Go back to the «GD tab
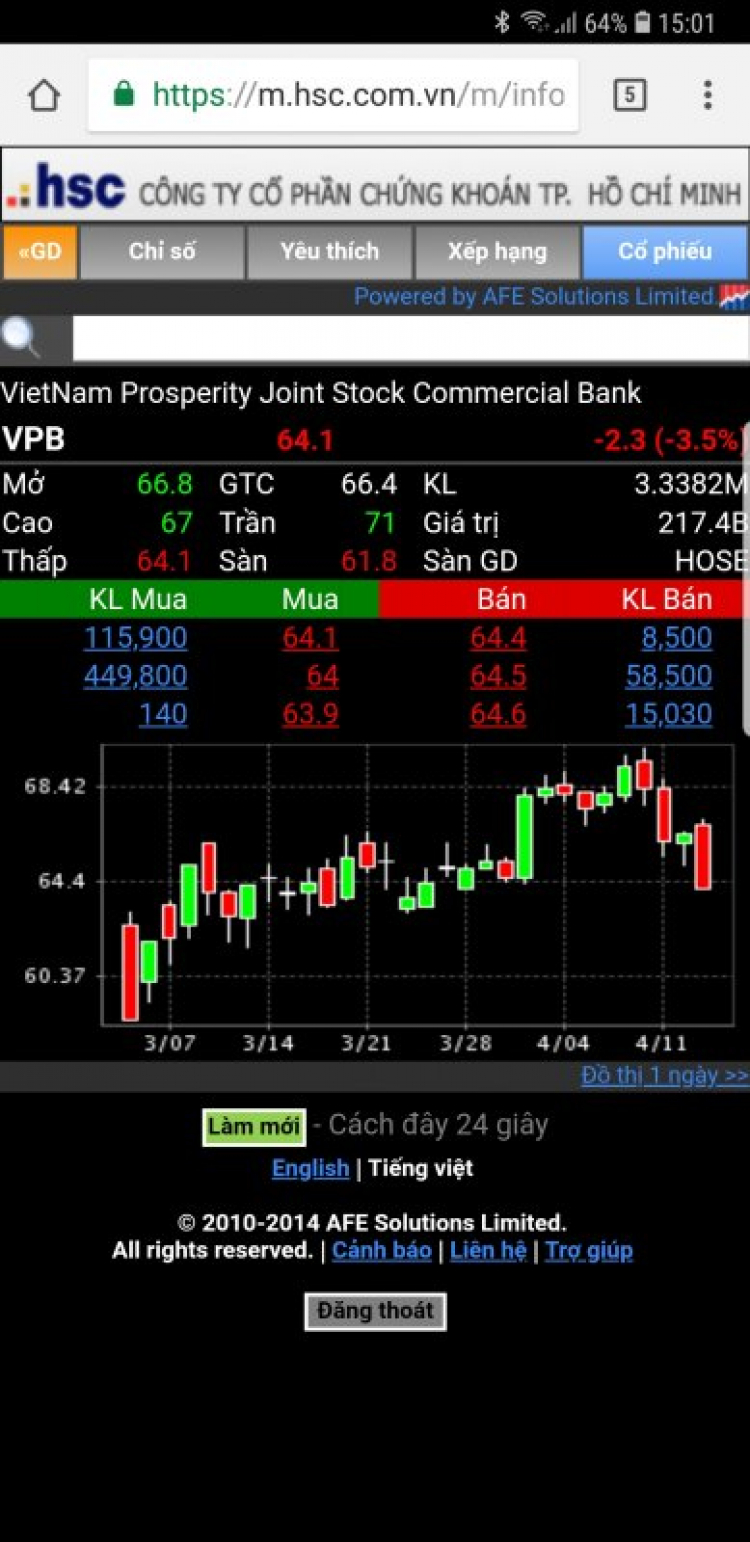Image resolution: width=750 pixels, height=1542 pixels. point(40,251)
